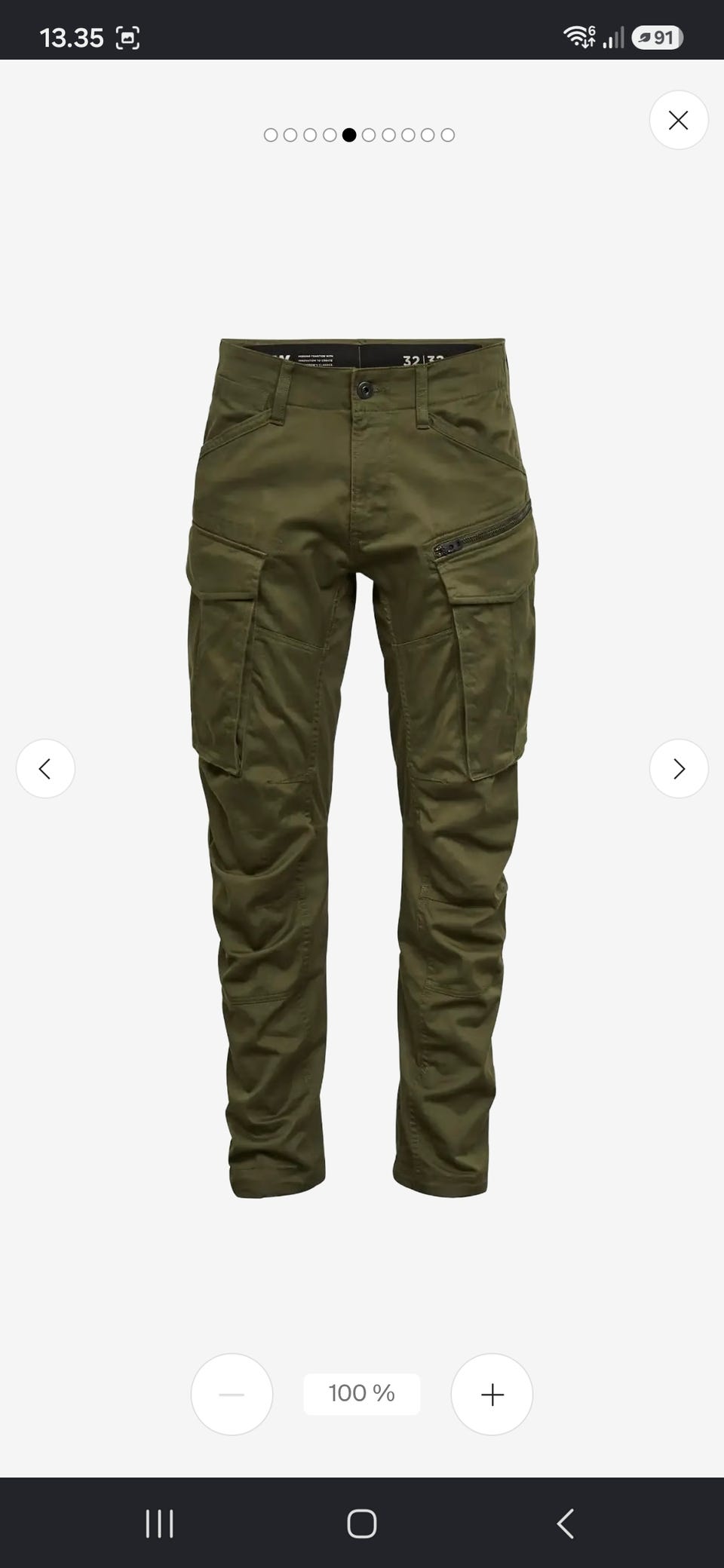This screenshot has width=724, height=1568.
Task: Zoom out with the minus button
Action: pos(232,1394)
